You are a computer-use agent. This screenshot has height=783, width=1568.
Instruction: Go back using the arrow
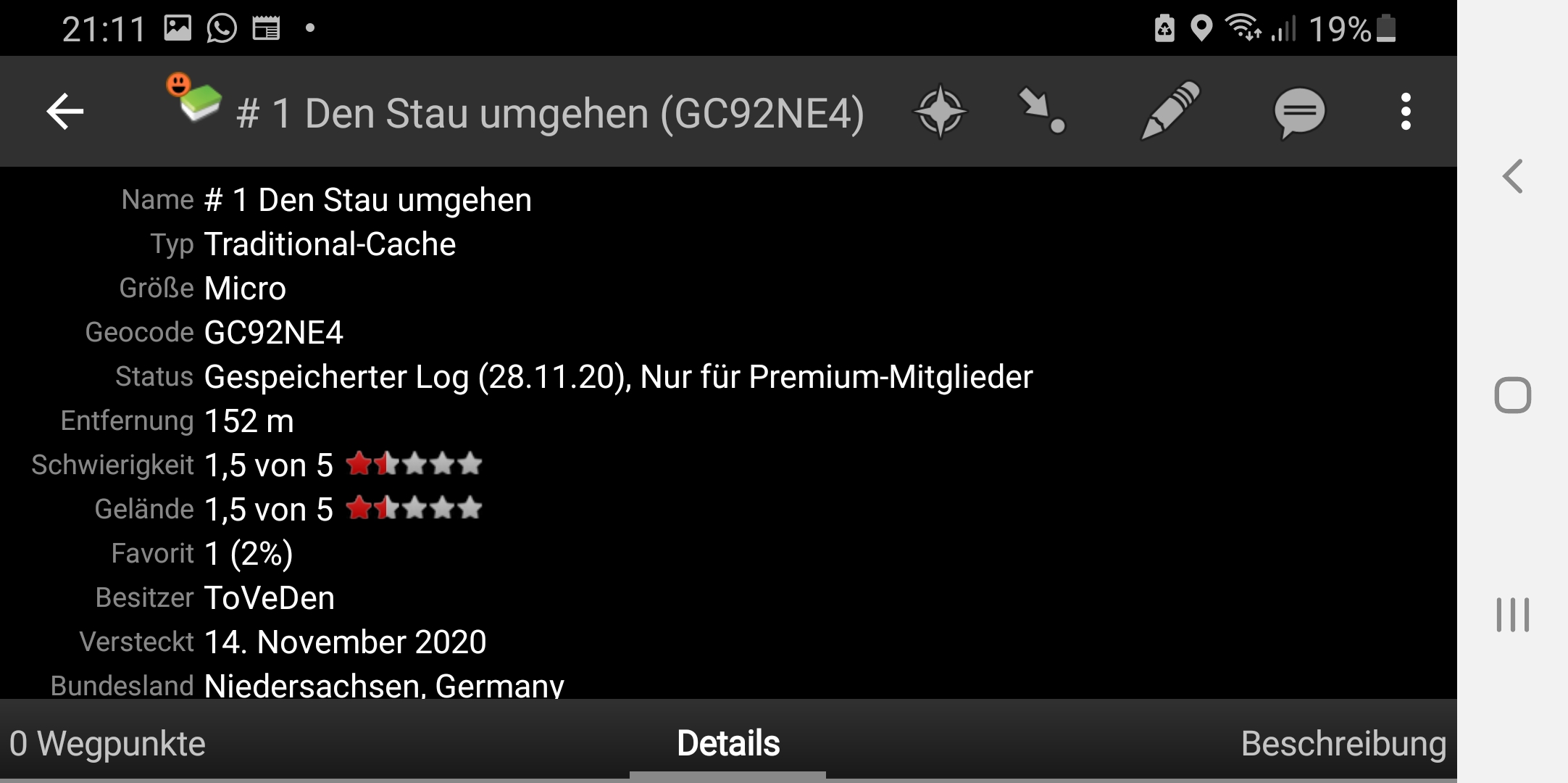click(x=65, y=112)
